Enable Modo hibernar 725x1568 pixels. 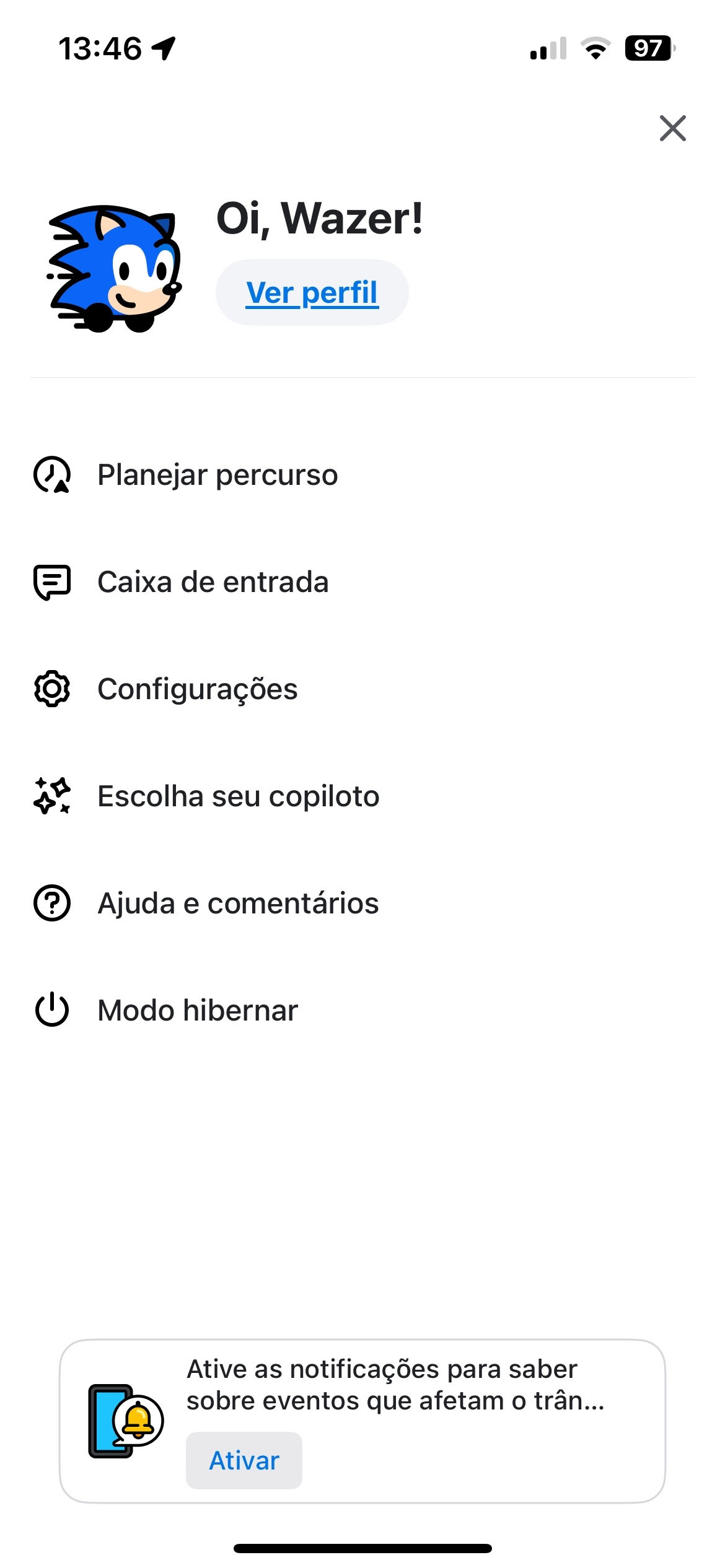click(197, 1011)
